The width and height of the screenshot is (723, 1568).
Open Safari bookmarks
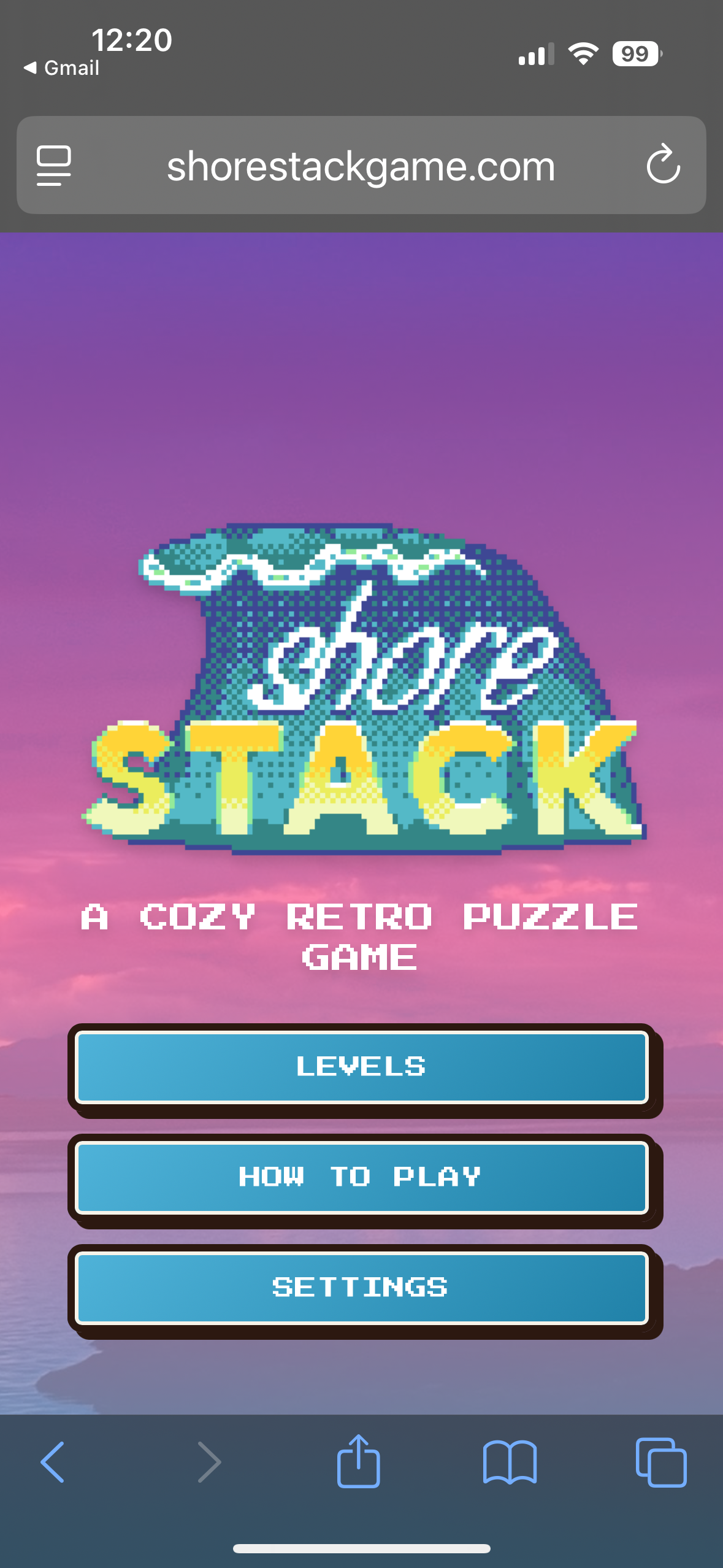click(x=510, y=1462)
